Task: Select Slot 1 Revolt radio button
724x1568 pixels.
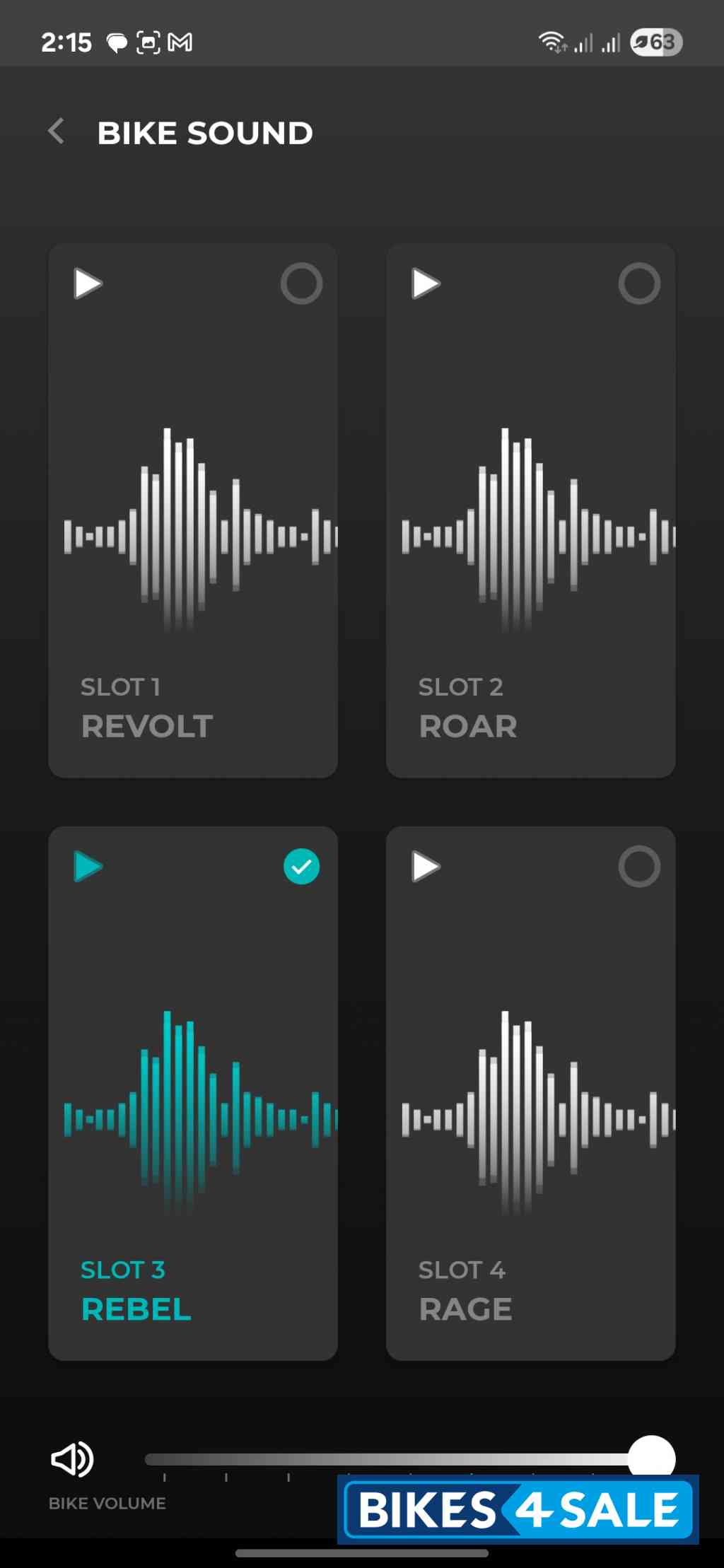Action: point(301,283)
